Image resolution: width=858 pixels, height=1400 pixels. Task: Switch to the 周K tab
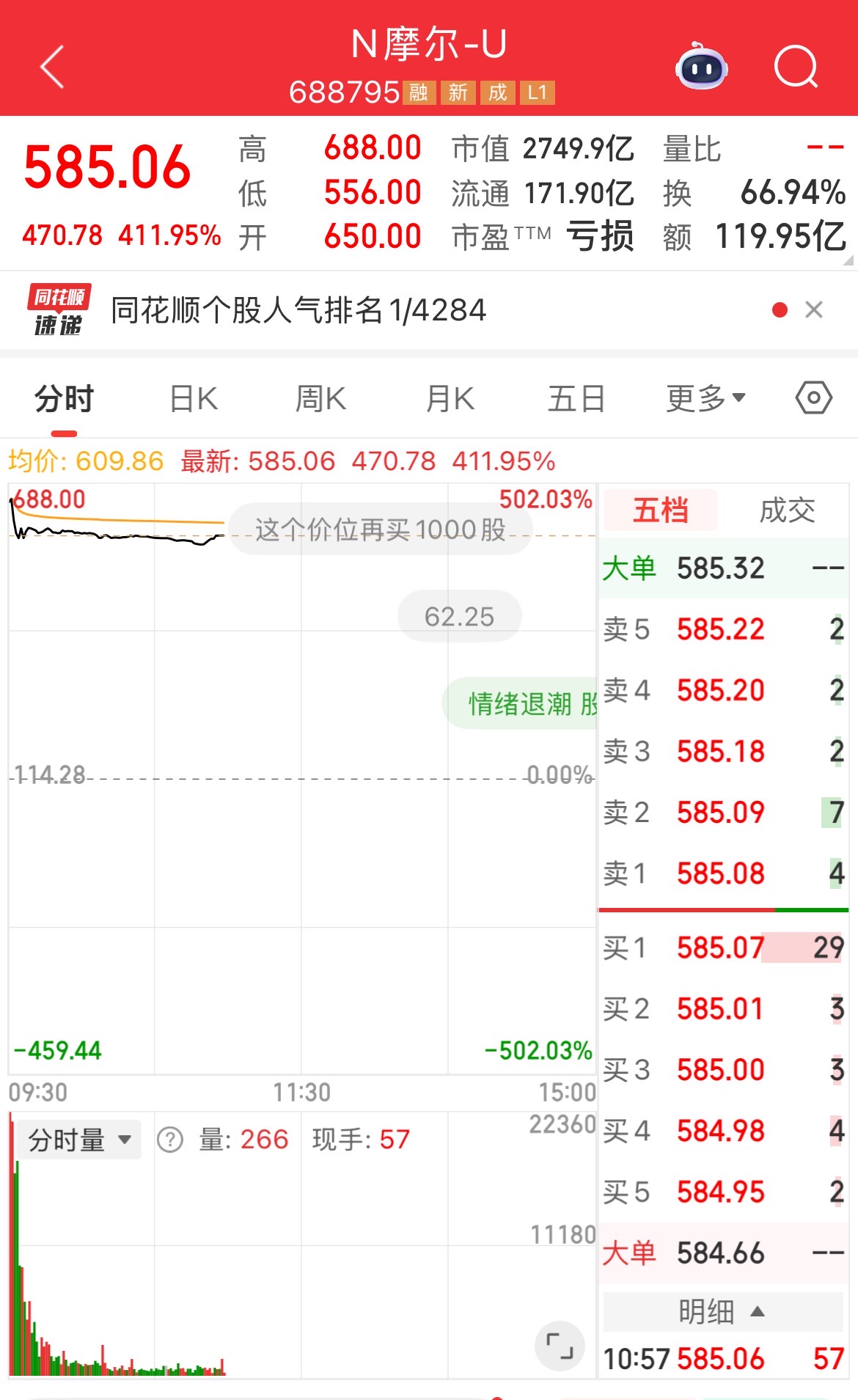(320, 400)
